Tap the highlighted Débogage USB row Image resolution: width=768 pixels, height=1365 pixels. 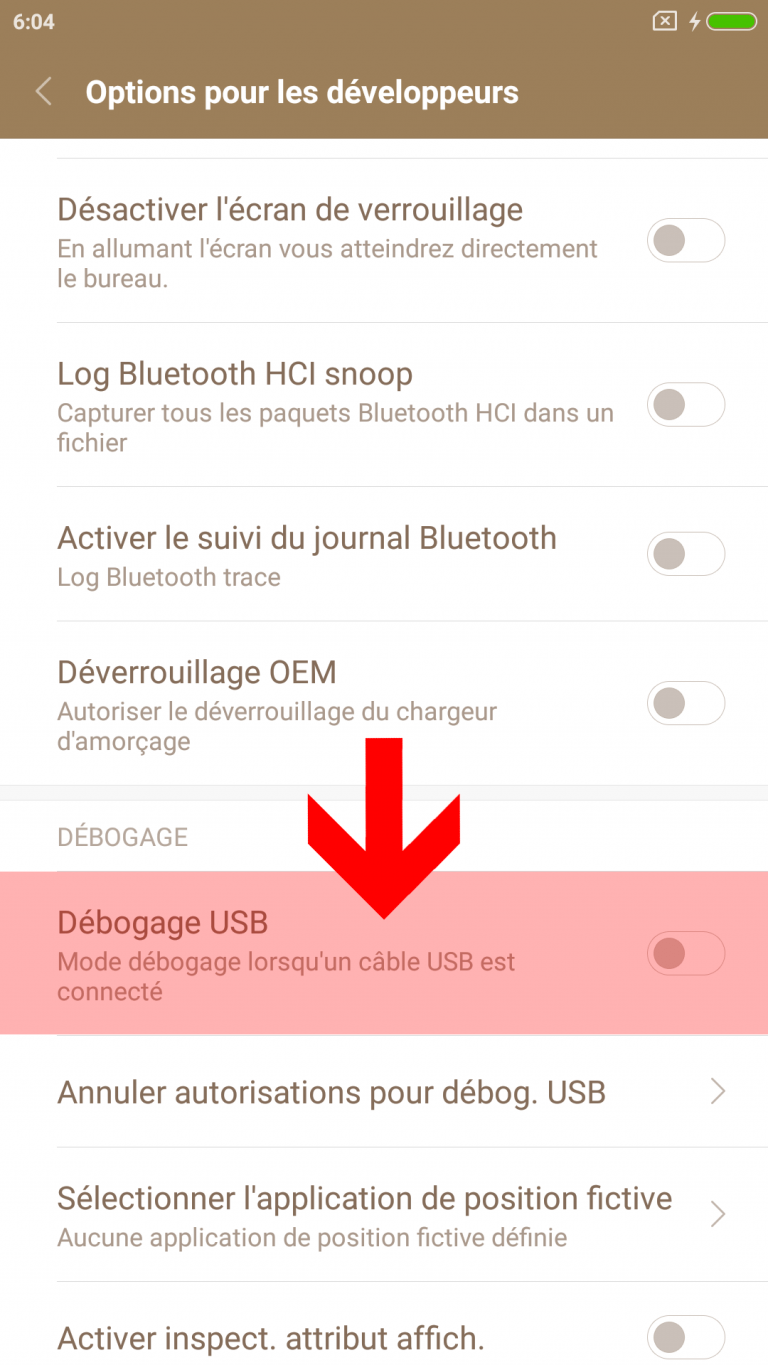384,952
